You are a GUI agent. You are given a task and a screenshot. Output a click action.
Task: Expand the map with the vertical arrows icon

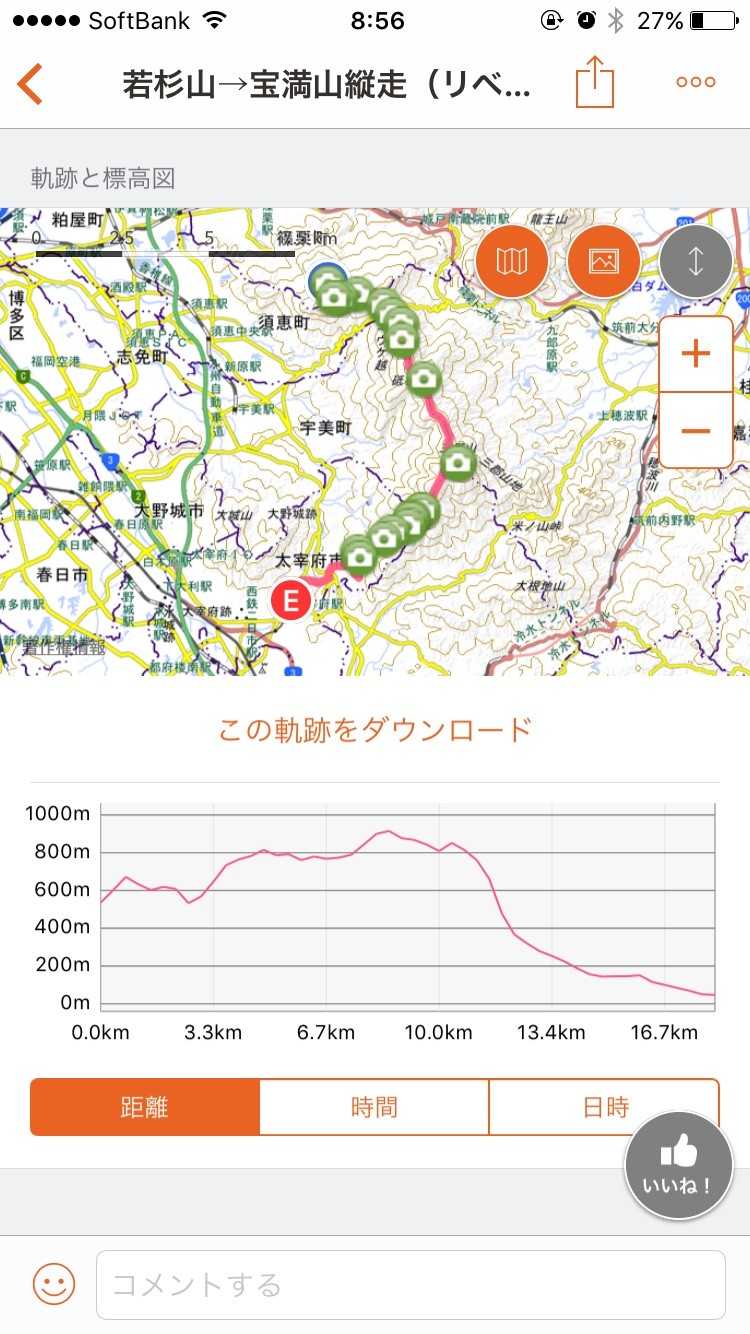point(696,262)
